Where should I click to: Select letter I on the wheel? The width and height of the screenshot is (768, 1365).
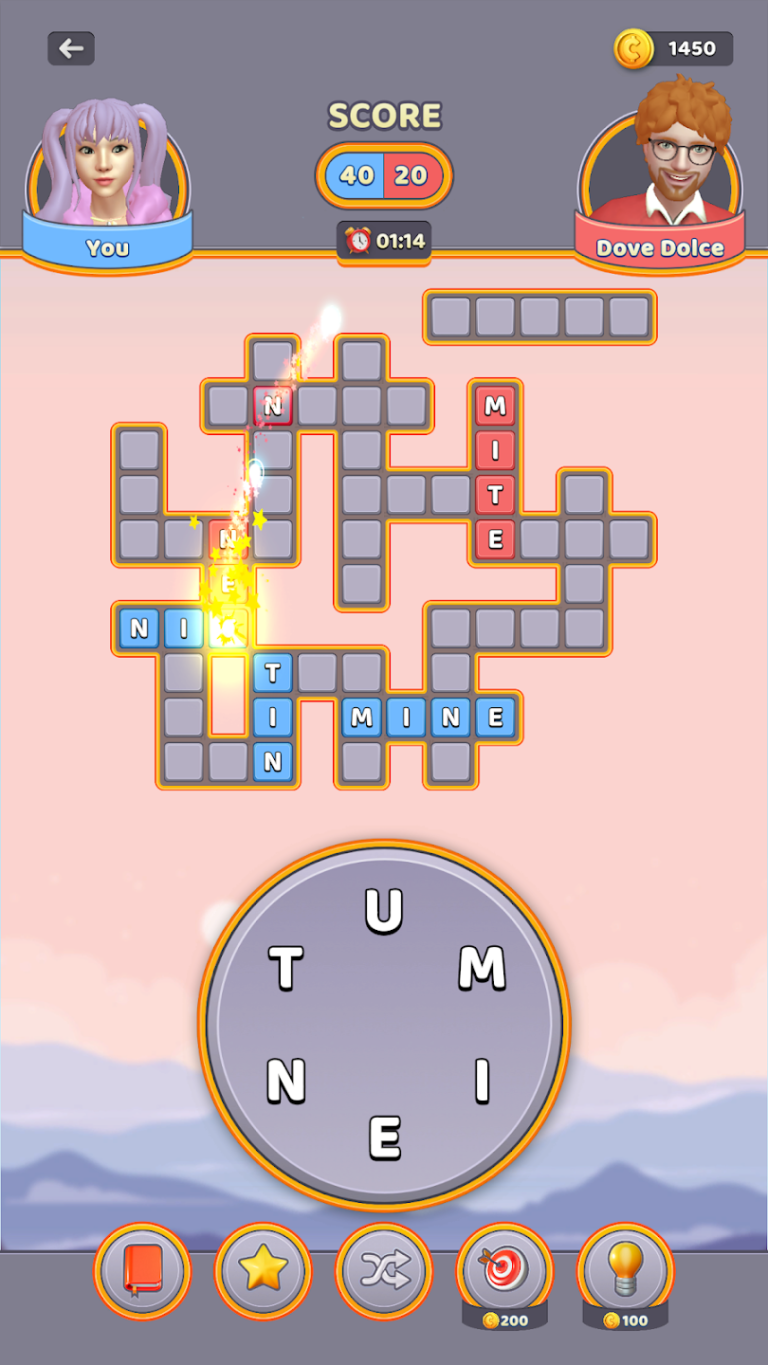pyautogui.click(x=481, y=1082)
